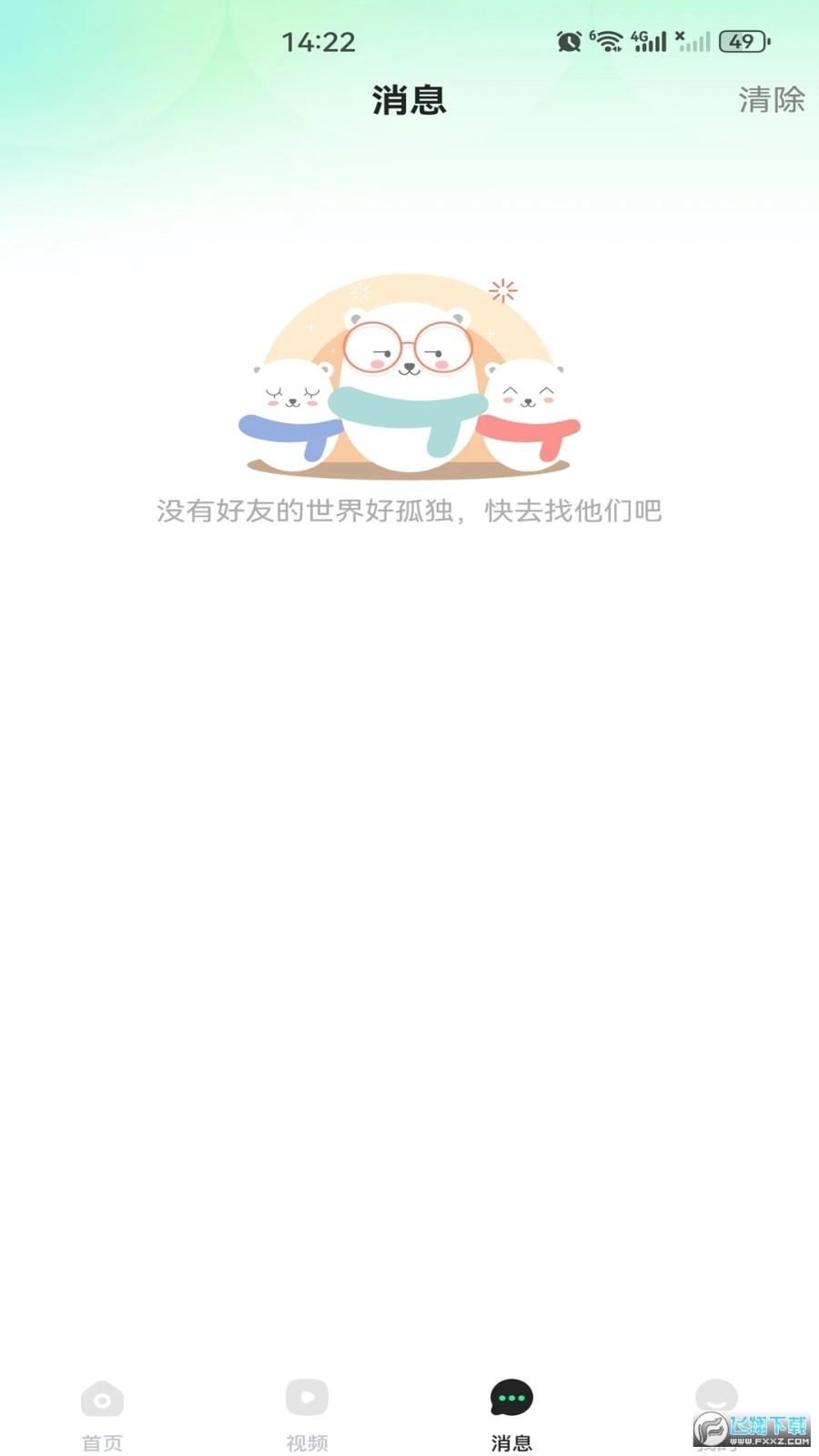Open the 视频 video tab

[x=307, y=1414]
